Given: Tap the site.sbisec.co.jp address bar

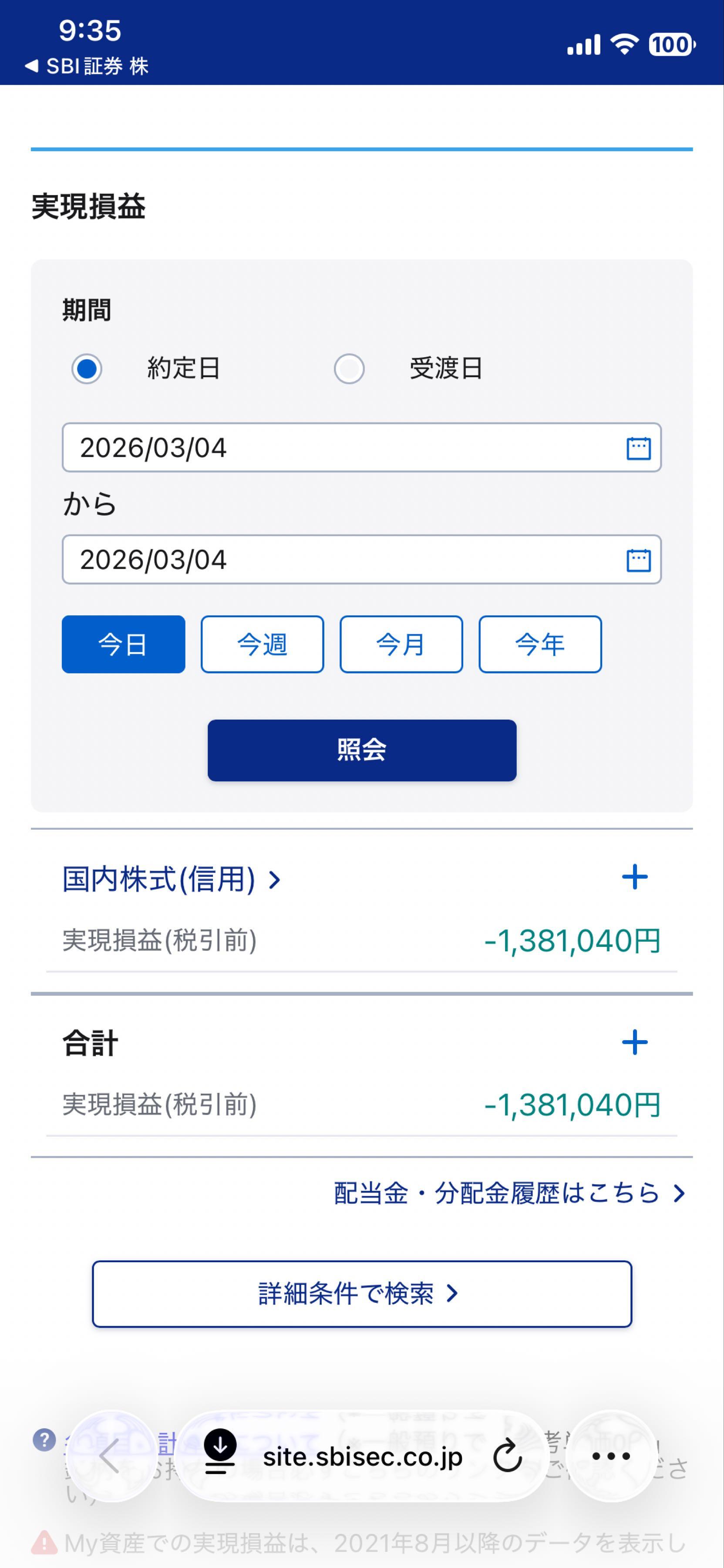Looking at the screenshot, I should click(x=363, y=1456).
